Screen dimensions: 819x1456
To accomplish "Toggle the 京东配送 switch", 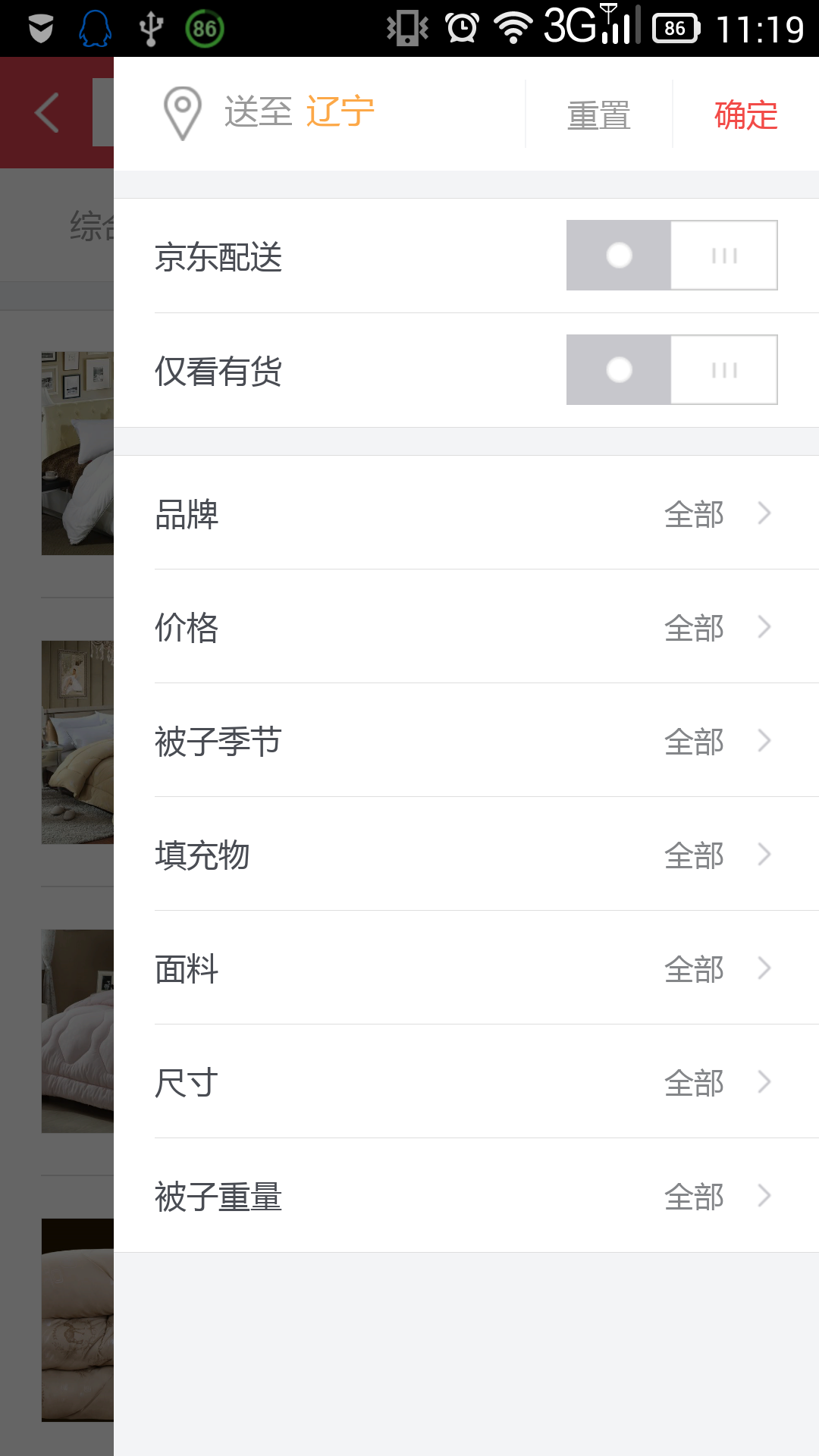I will (671, 256).
